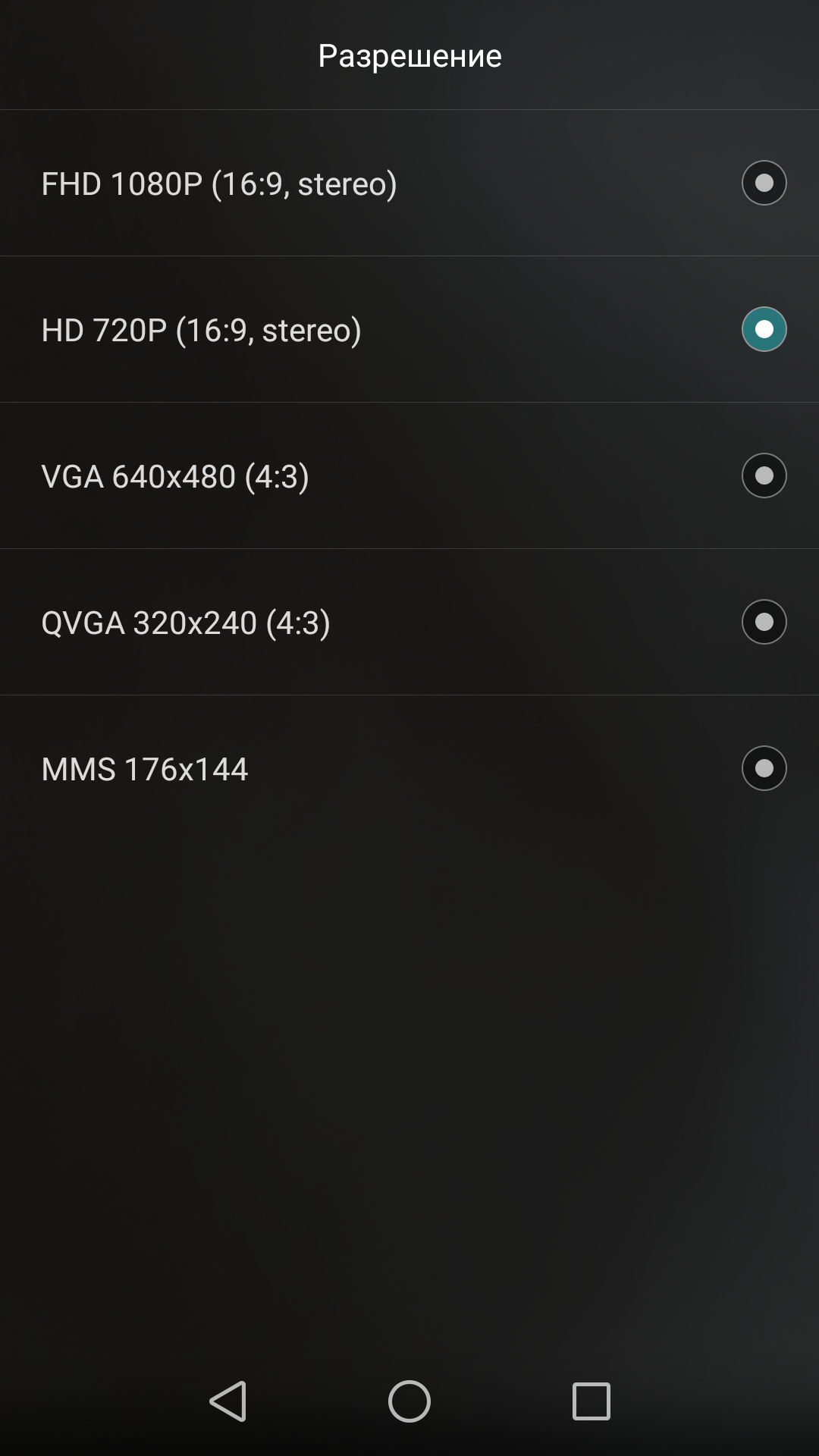Tap the home button in navigation bar

point(409,1401)
